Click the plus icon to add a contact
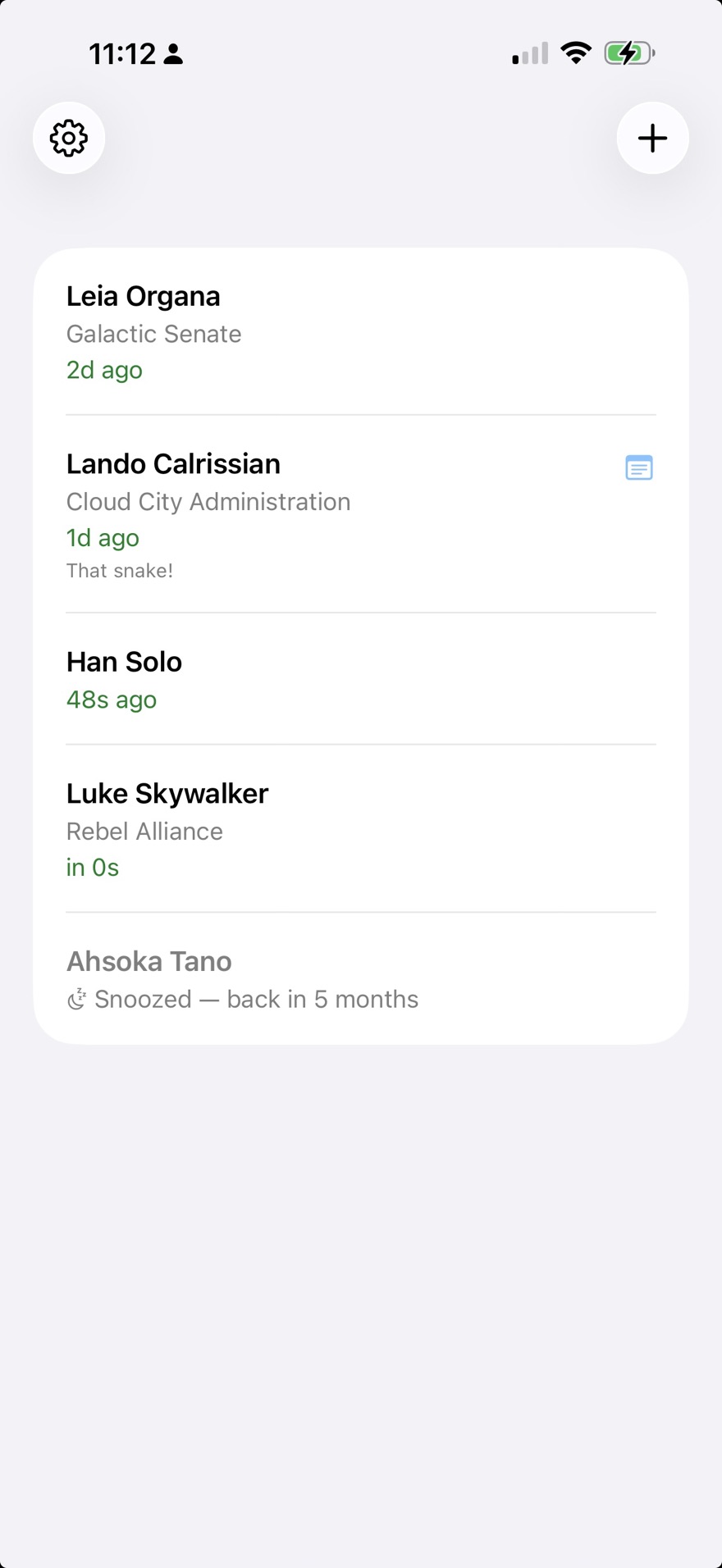Screen dimensions: 722x1568 click(x=652, y=138)
